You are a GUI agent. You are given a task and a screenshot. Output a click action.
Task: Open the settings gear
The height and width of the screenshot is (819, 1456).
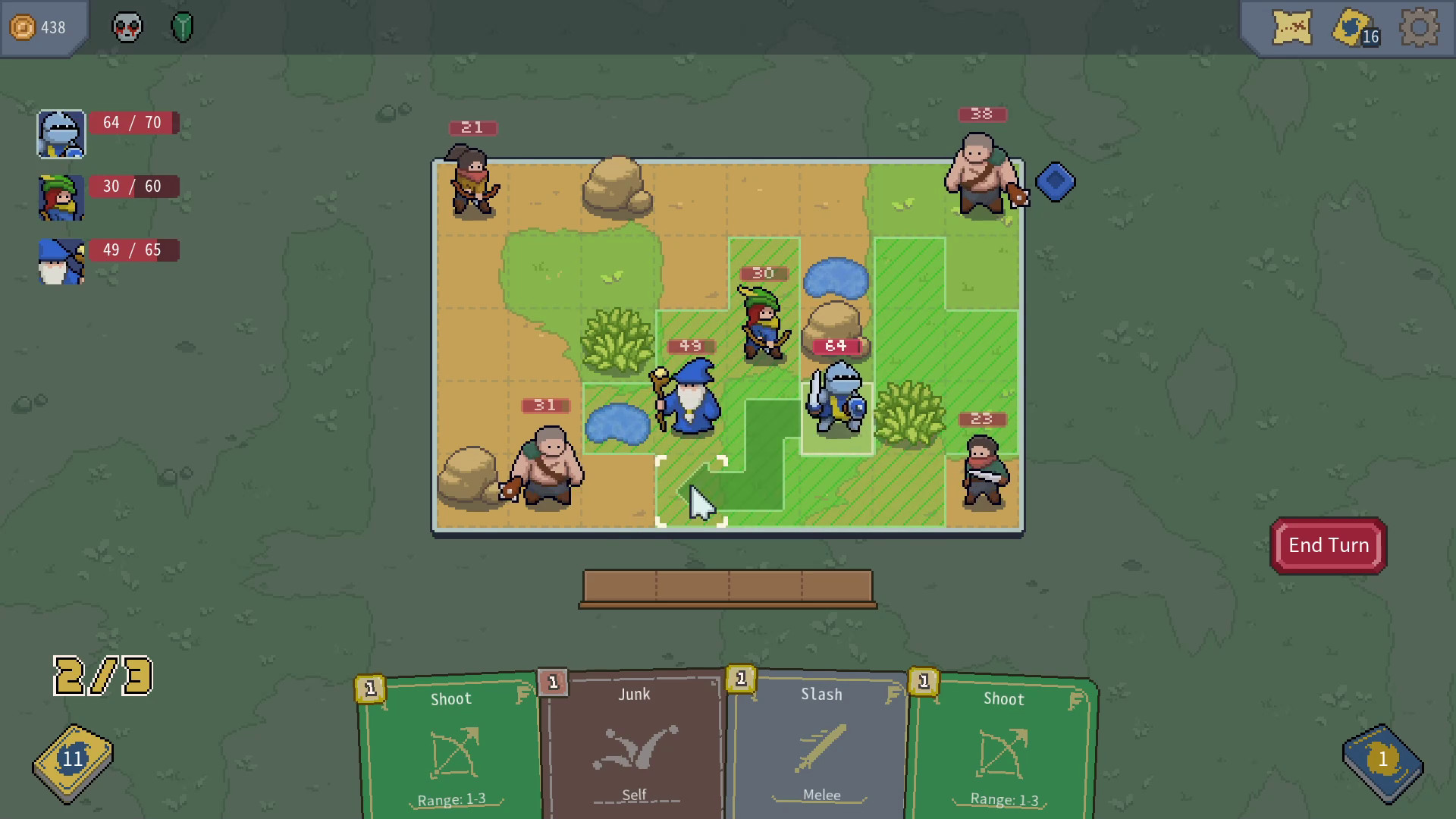[x=1419, y=28]
